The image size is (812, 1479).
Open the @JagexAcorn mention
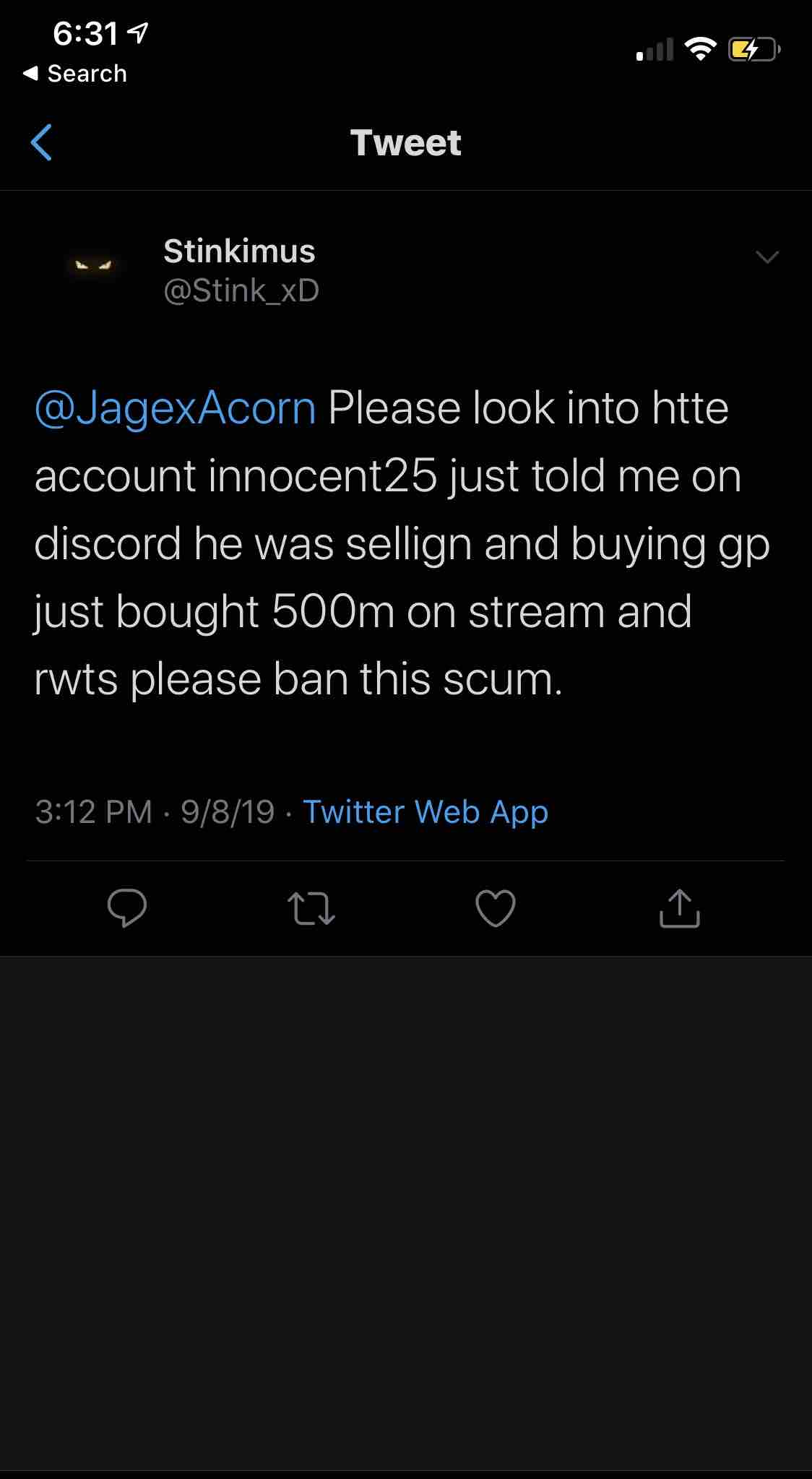(x=176, y=408)
